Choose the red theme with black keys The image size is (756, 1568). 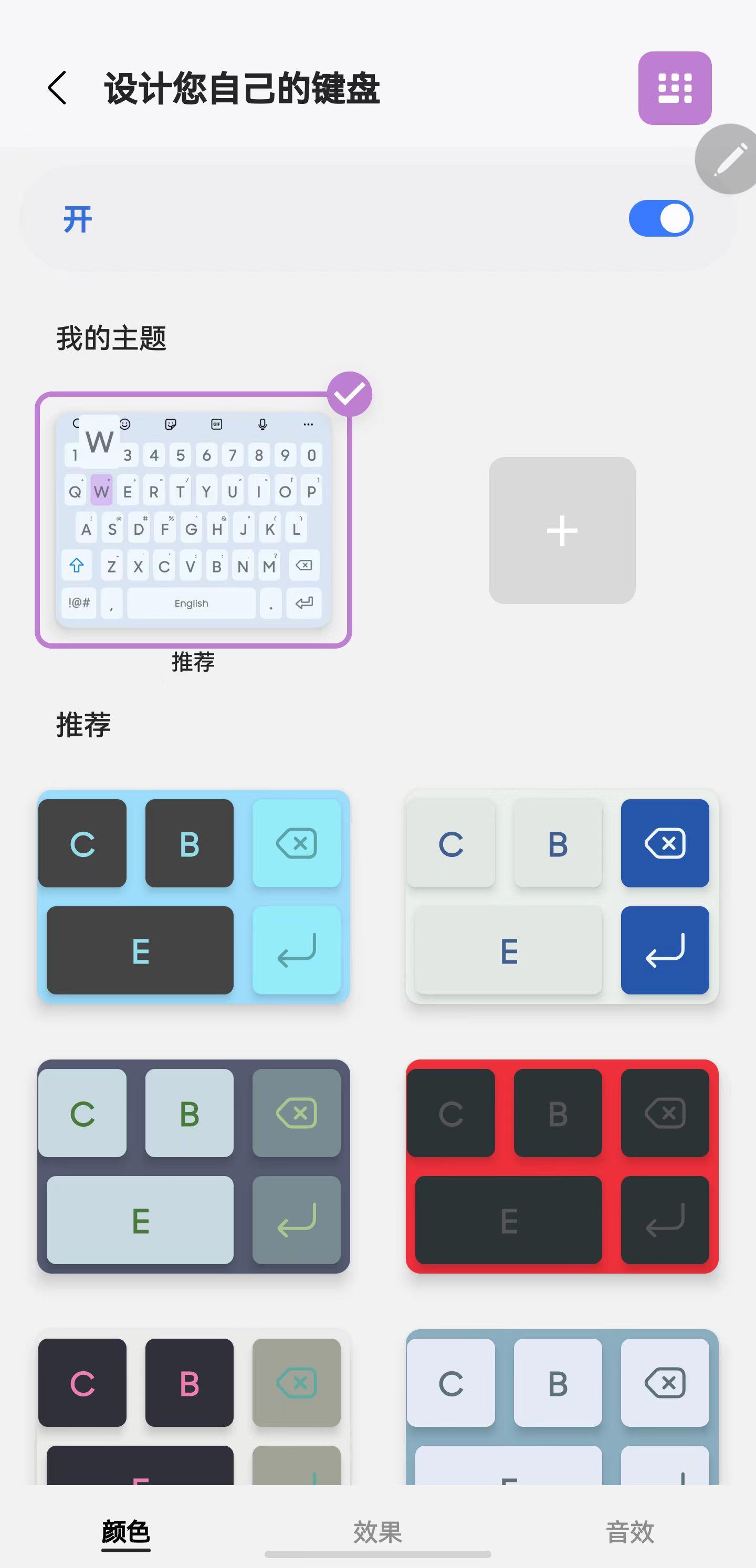pos(562,1166)
